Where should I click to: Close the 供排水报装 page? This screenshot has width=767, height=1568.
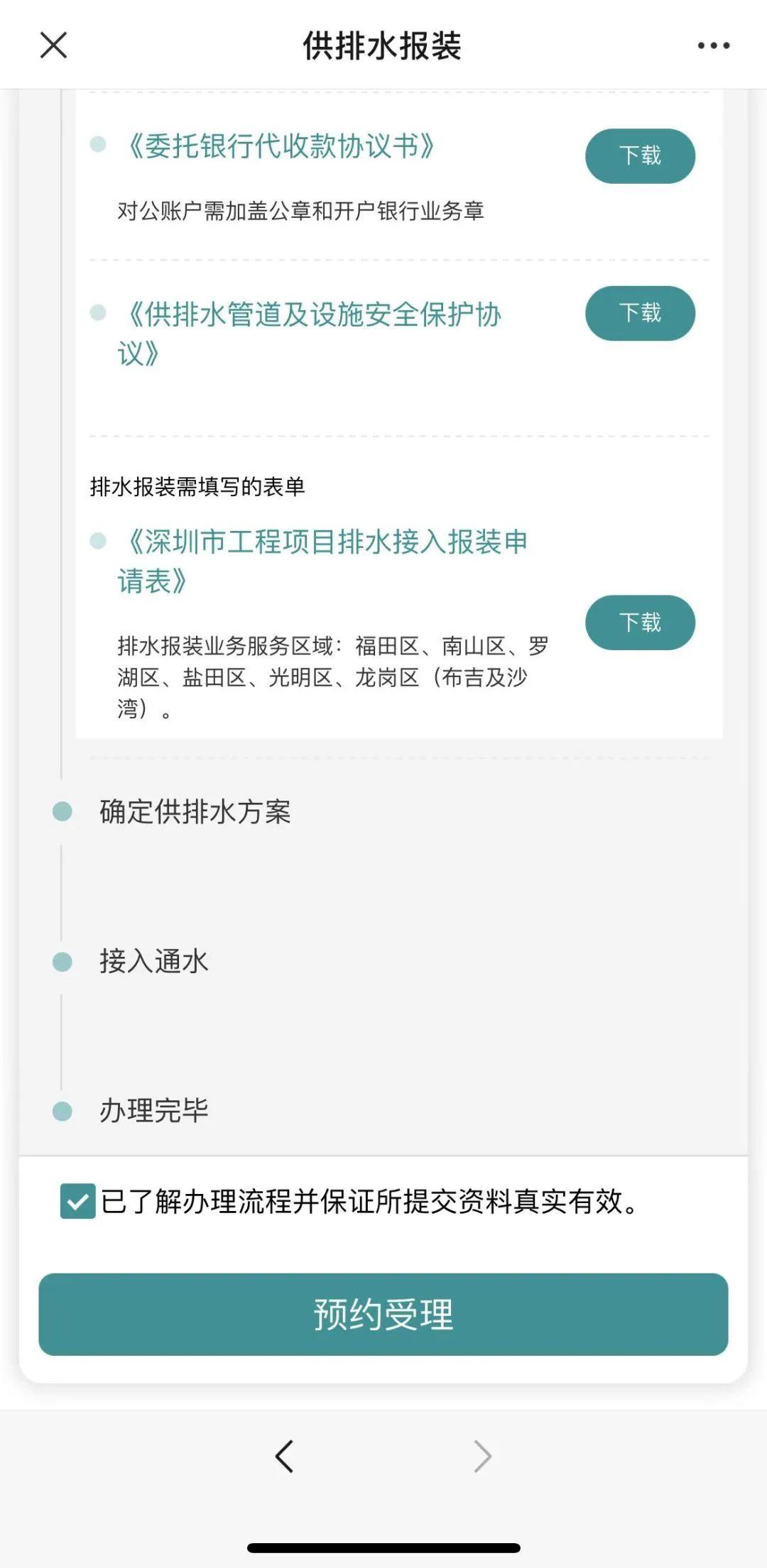click(53, 45)
